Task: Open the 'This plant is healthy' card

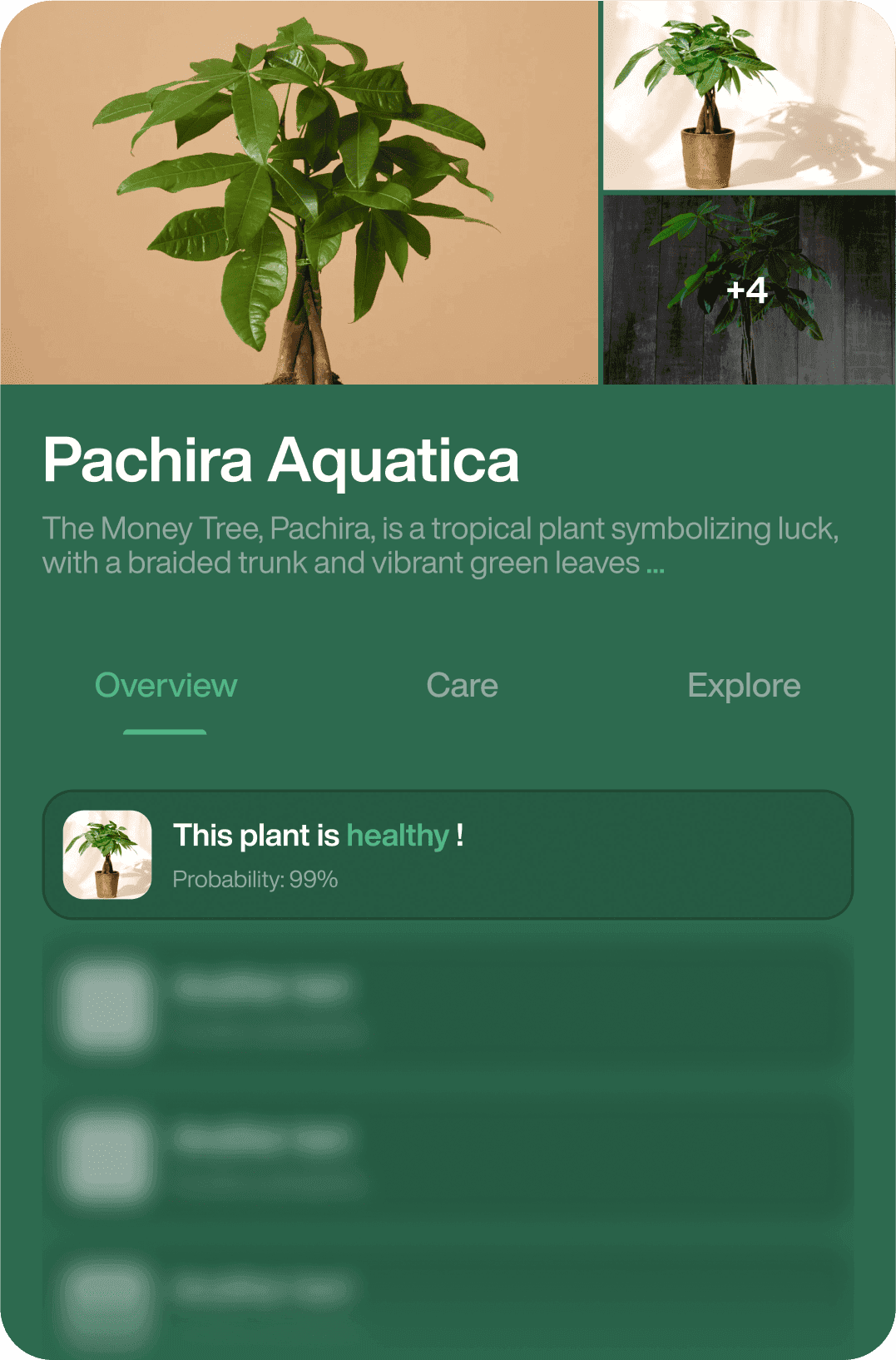Action: point(448,855)
